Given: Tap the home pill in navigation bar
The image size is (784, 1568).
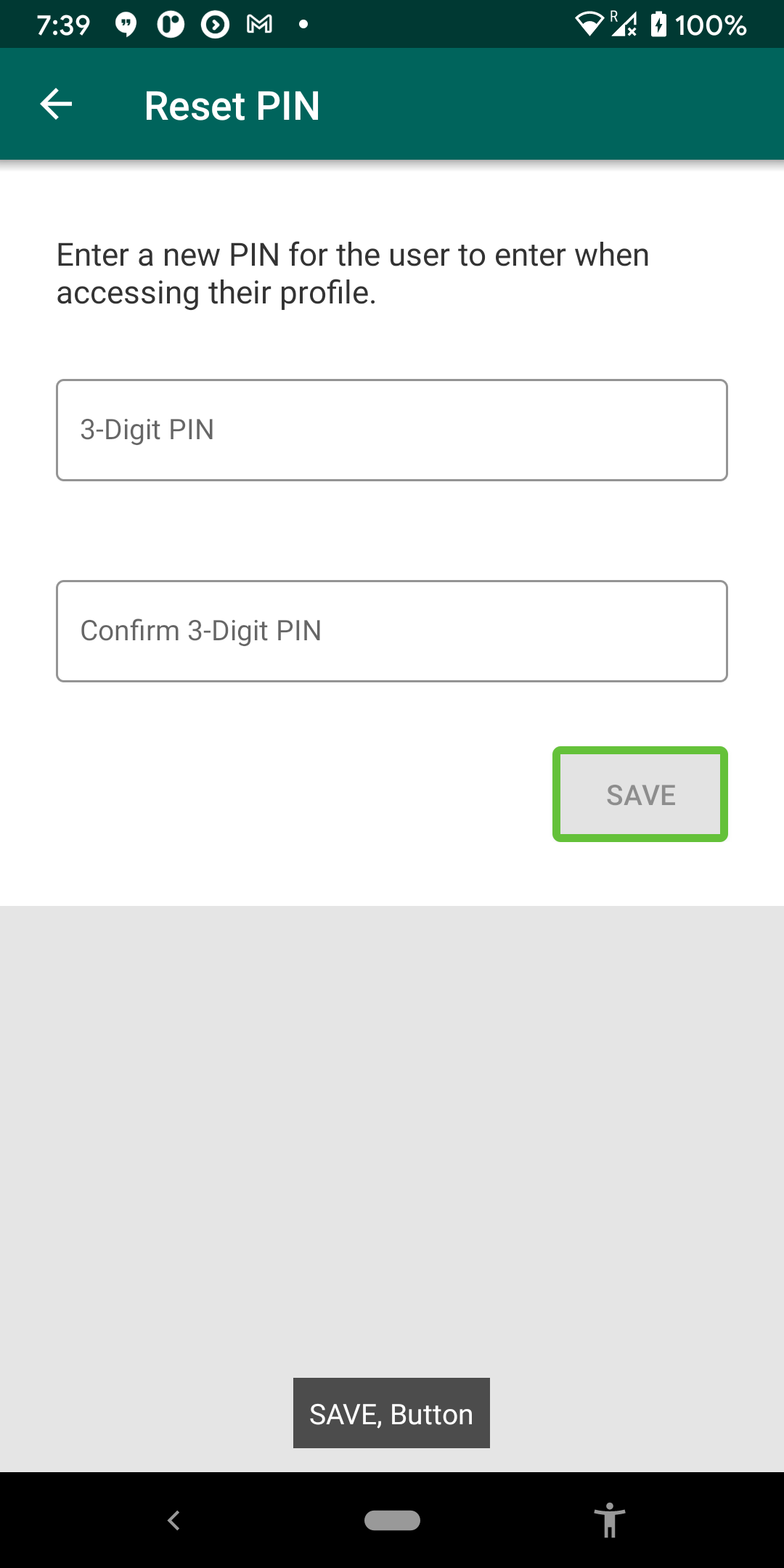Looking at the screenshot, I should point(391,1520).
